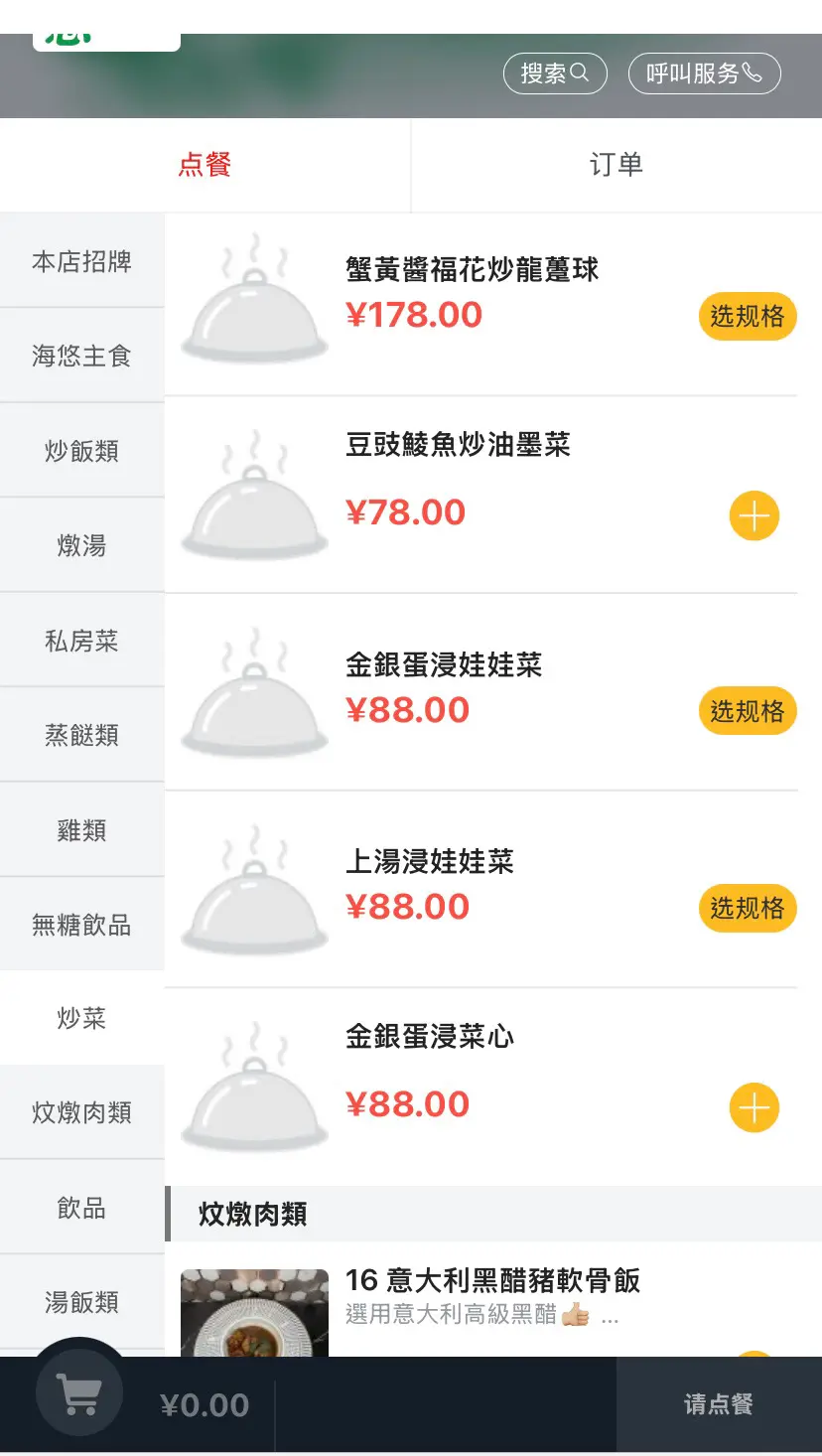Image resolution: width=822 pixels, height=1456 pixels.
Task: Choose 选规格 for 上湯浸娃娃菜
Action: coord(748,908)
